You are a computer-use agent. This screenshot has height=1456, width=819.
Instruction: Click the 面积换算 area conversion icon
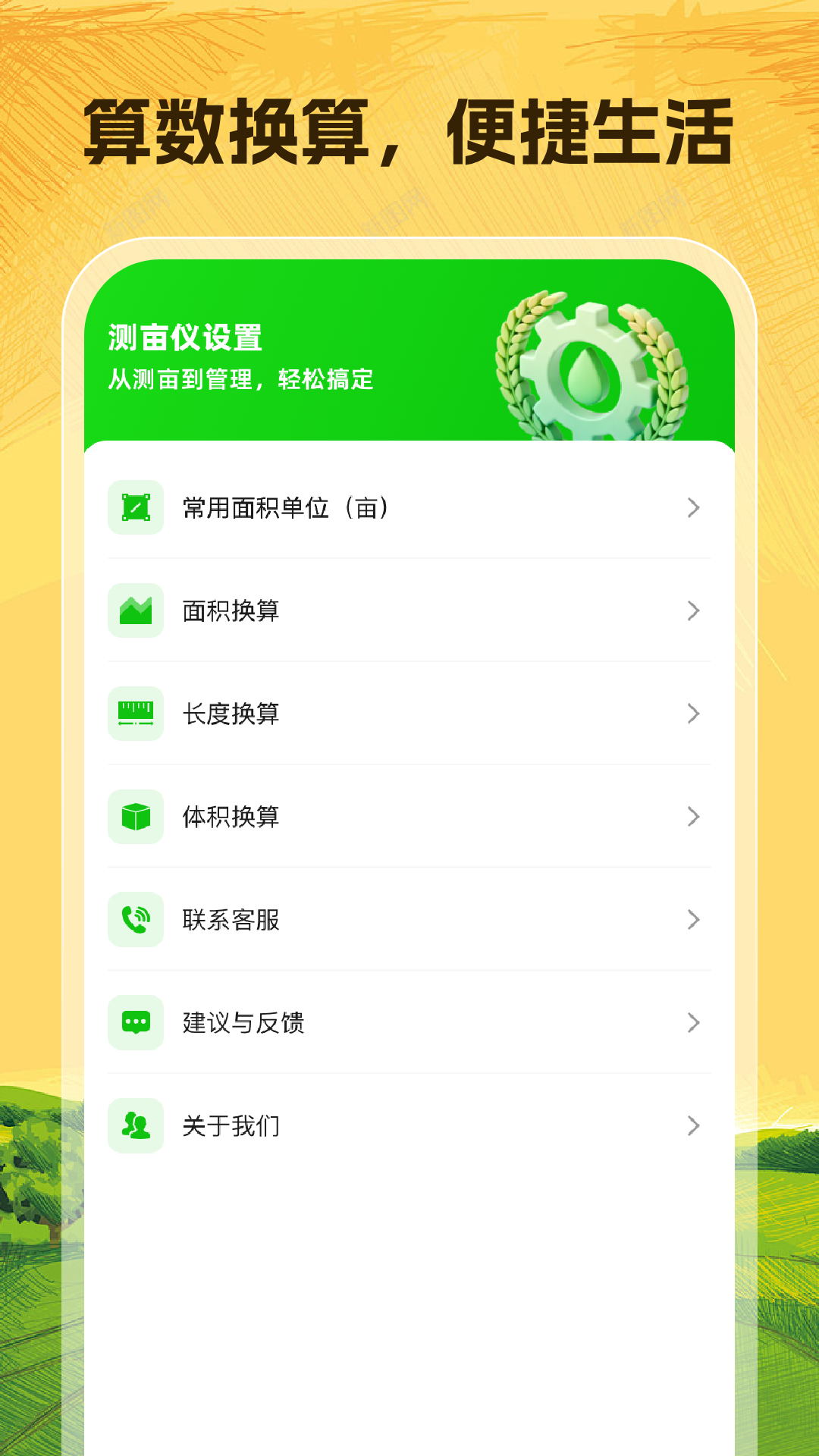136,610
